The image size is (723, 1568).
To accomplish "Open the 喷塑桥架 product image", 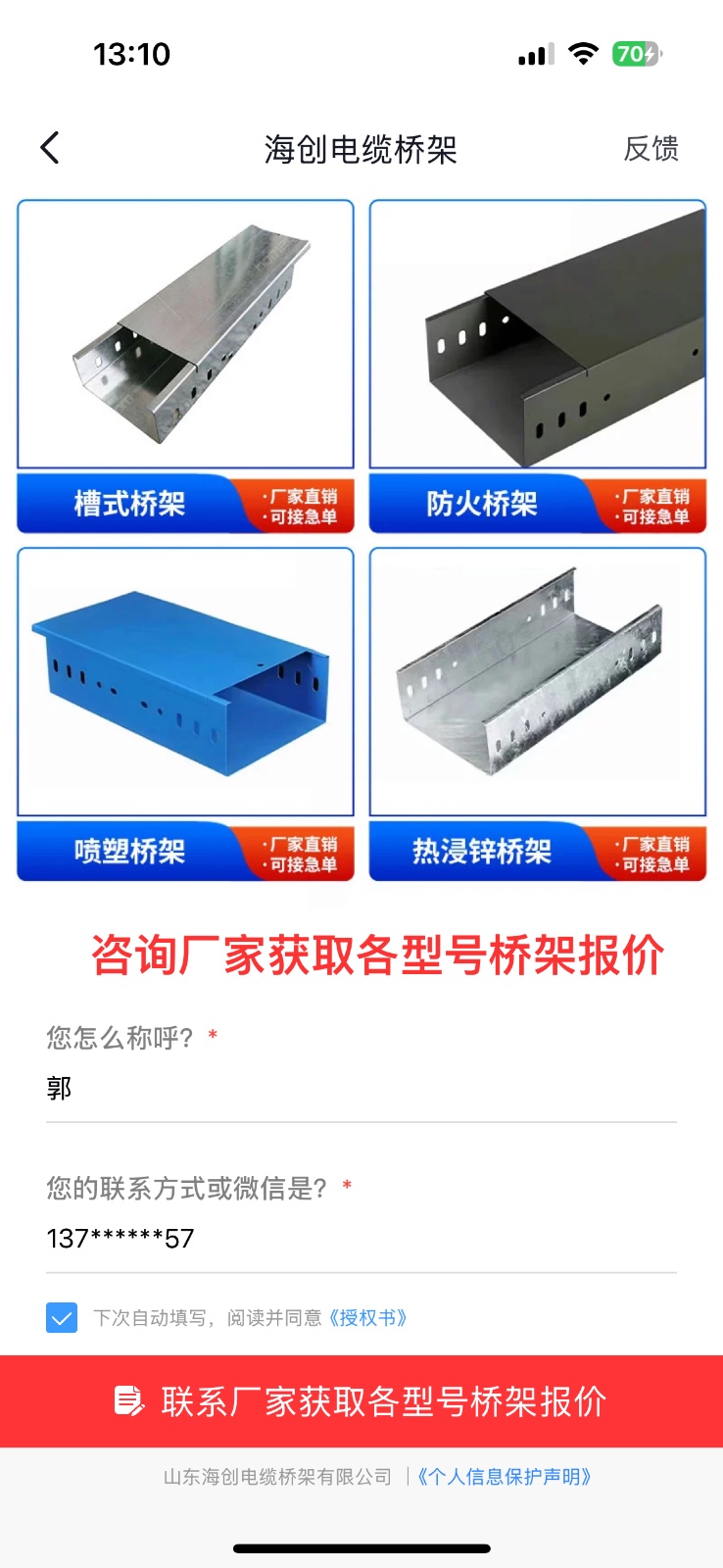I will click(185, 684).
